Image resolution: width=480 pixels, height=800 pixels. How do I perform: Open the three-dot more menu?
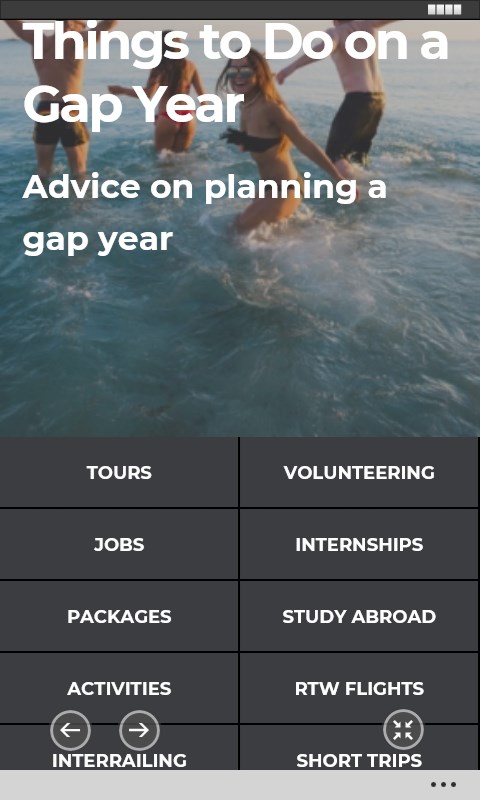click(443, 785)
